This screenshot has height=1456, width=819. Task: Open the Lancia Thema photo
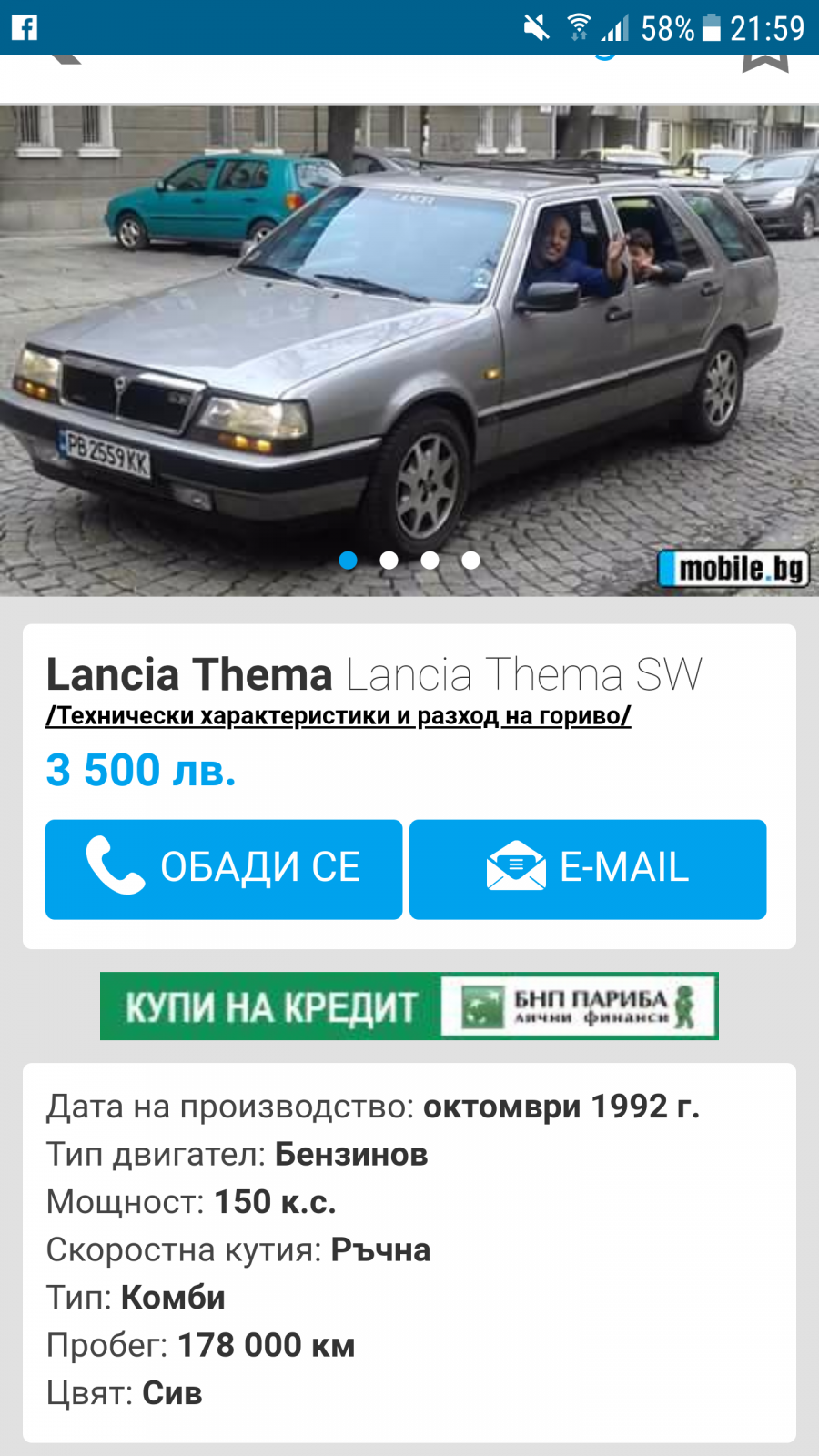(409, 350)
